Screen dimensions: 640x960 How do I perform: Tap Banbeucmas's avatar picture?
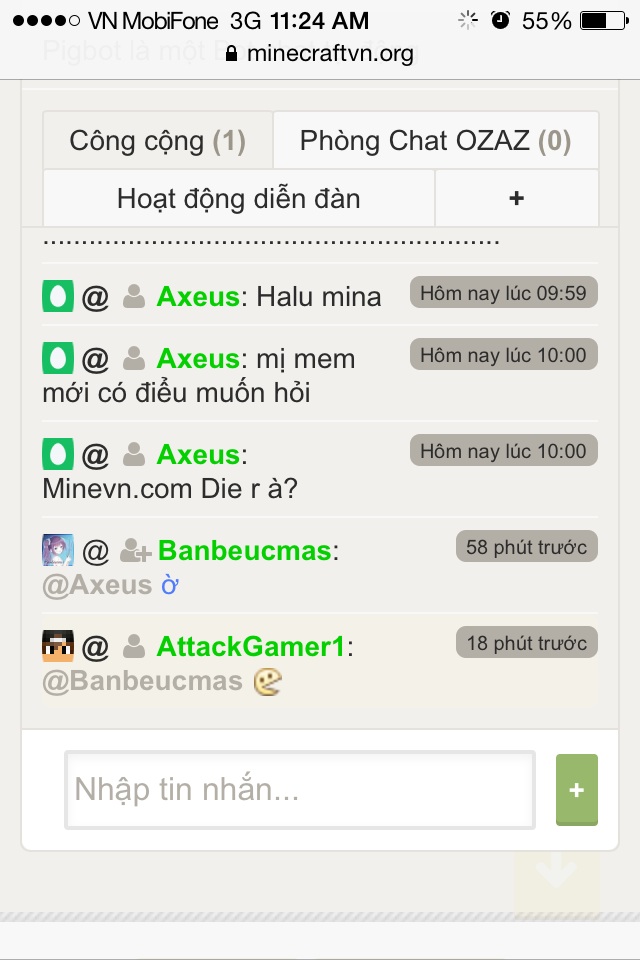click(x=58, y=550)
